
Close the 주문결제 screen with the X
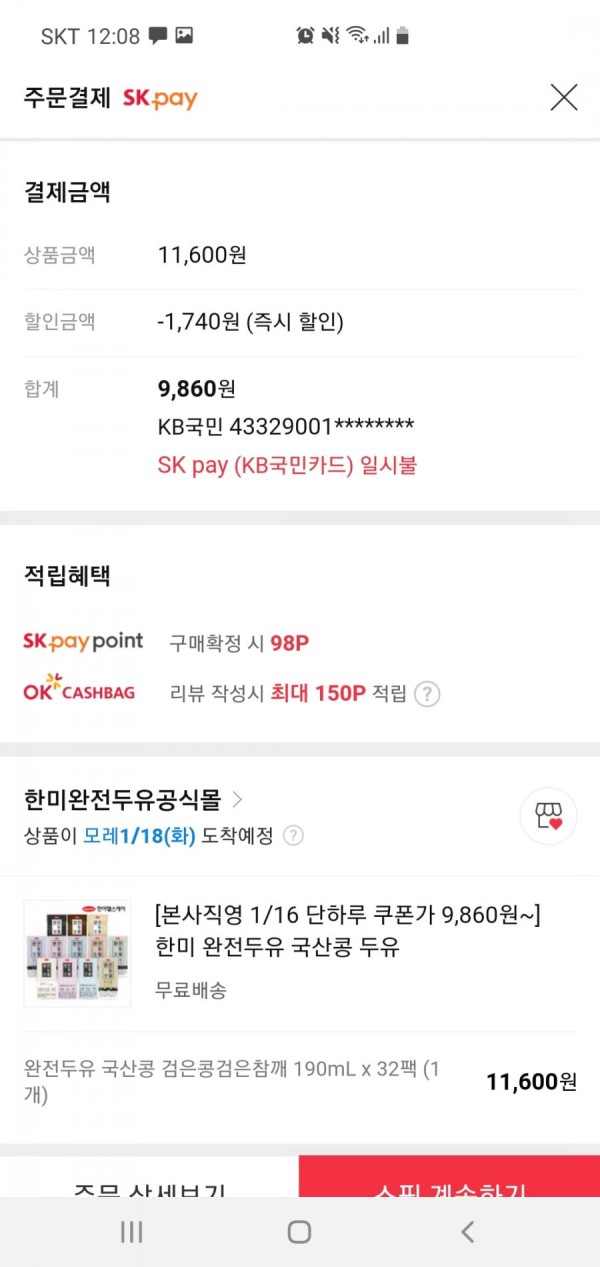click(564, 97)
